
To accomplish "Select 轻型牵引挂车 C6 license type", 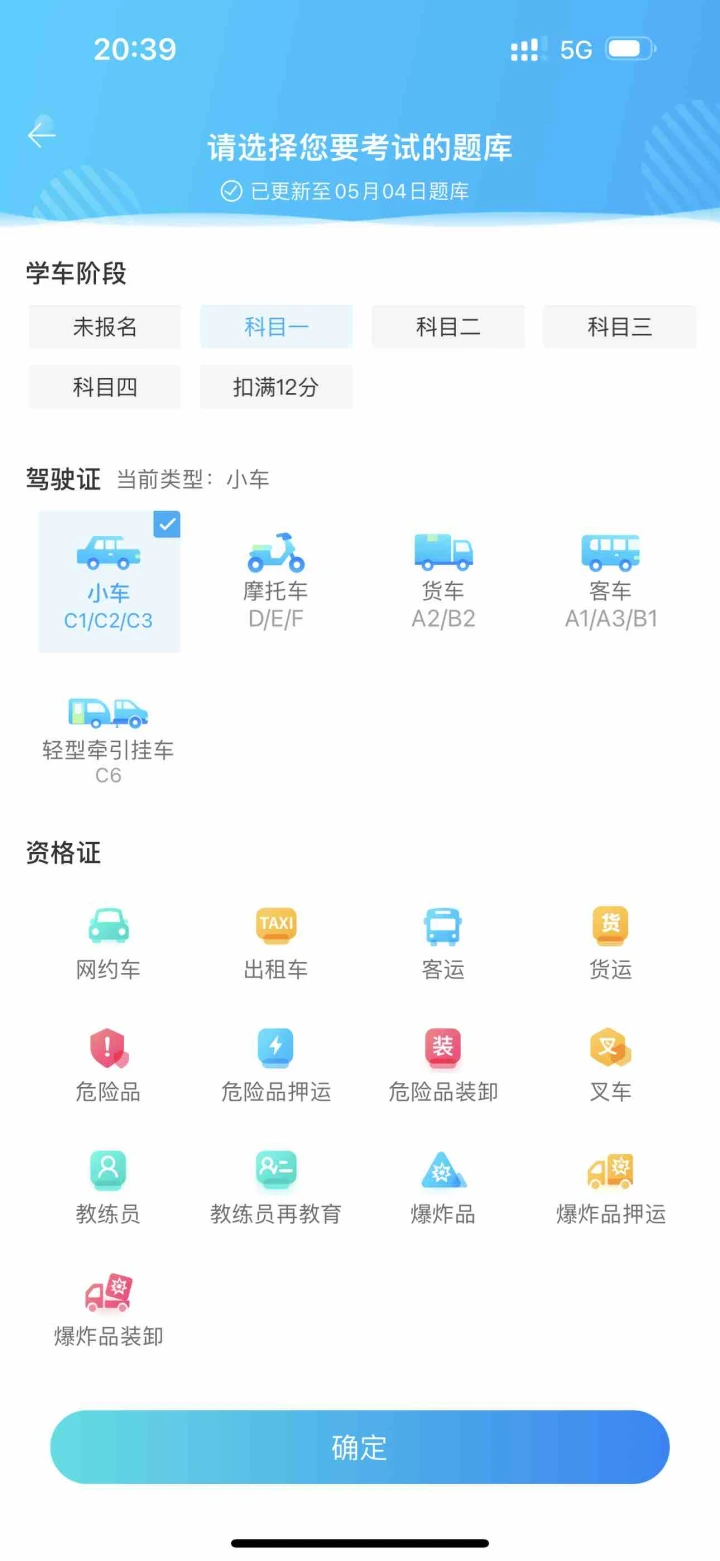I will click(108, 740).
